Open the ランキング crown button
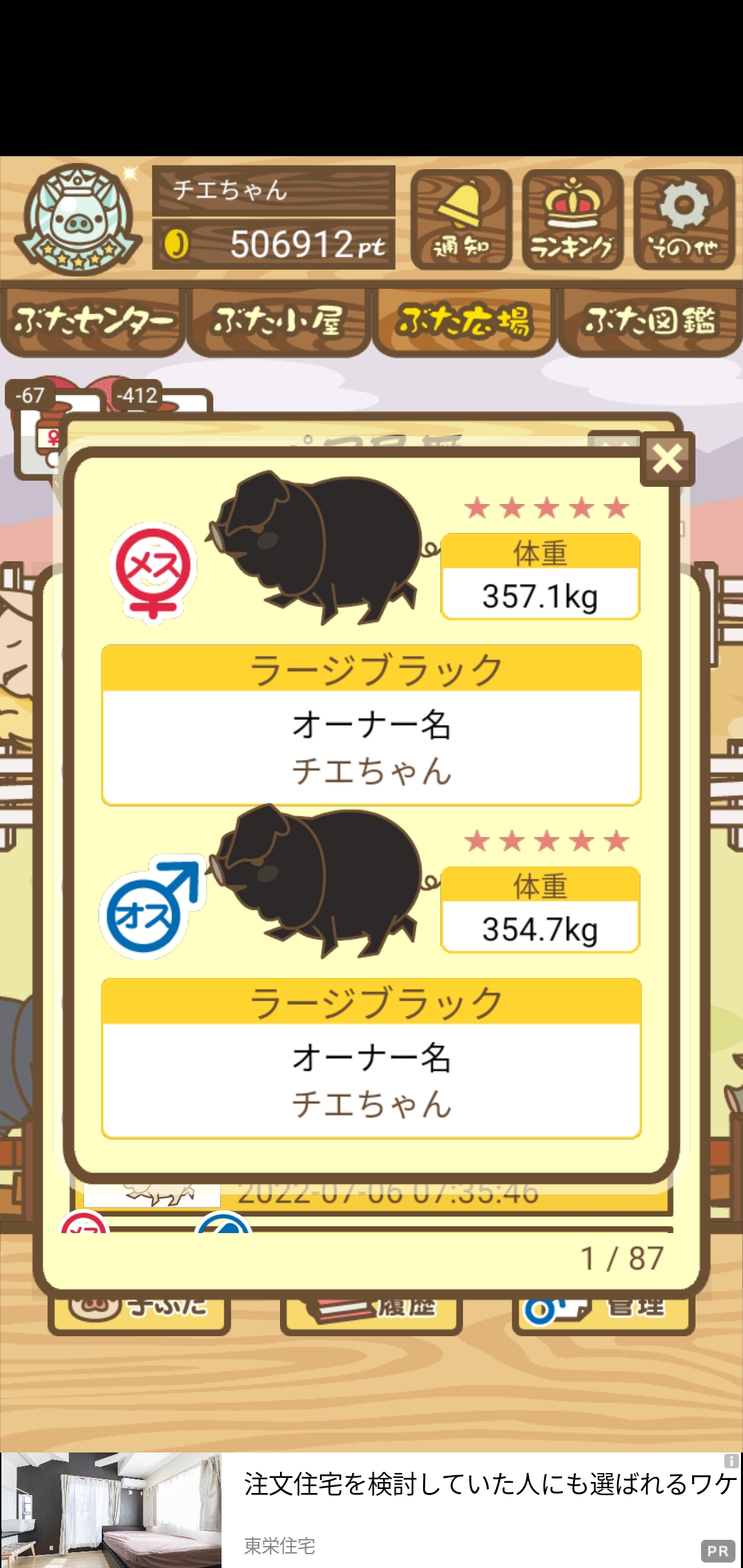The image size is (743, 1568). tap(572, 219)
